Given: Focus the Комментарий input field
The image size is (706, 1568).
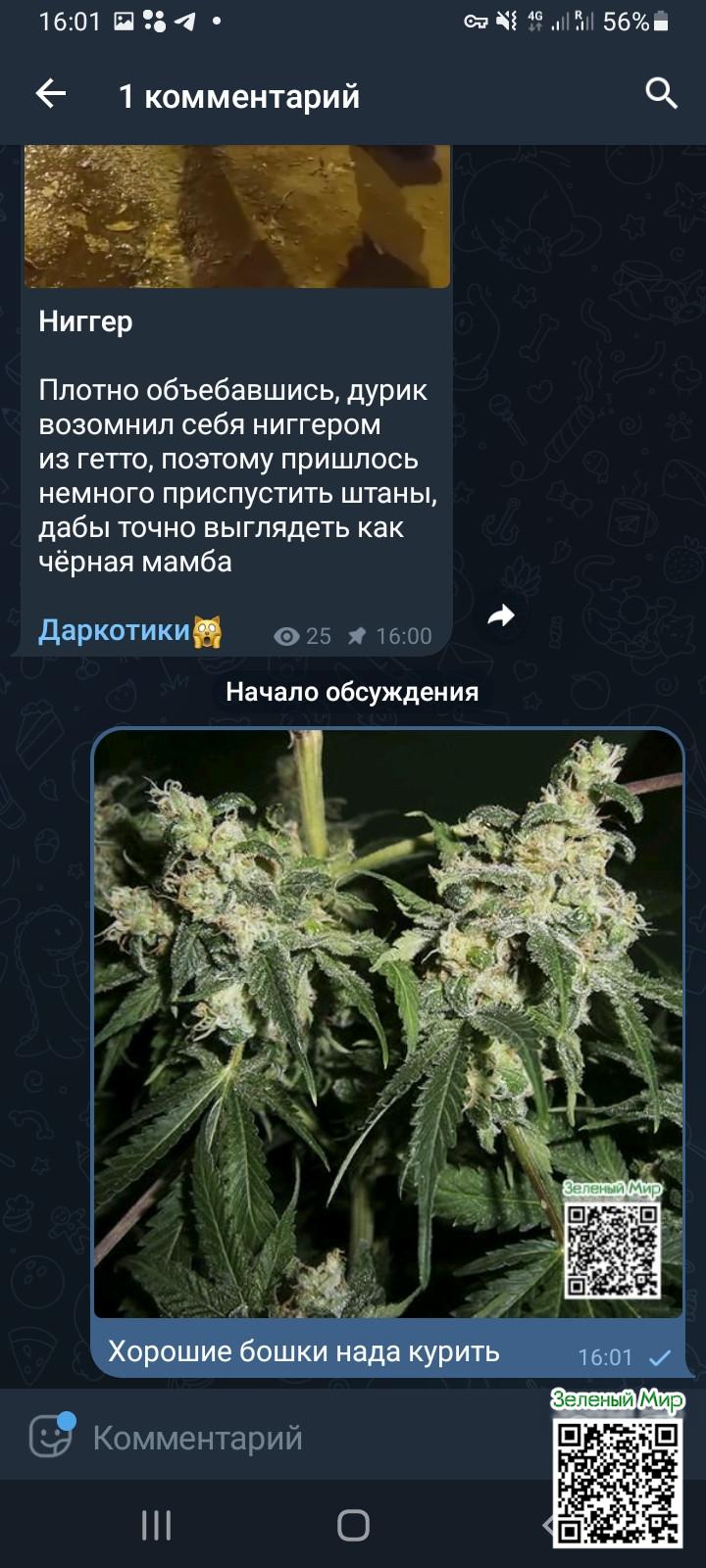Looking at the screenshot, I should (294, 1438).
